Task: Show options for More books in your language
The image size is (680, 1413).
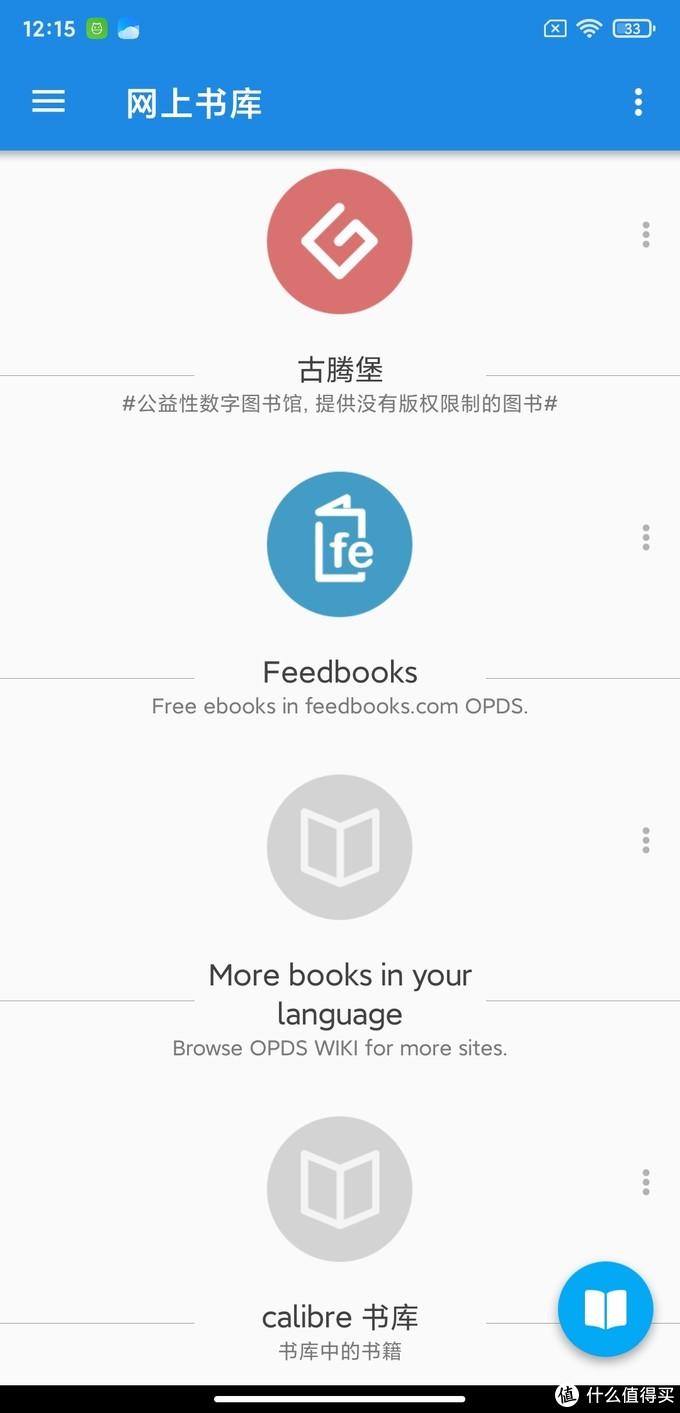Action: 646,840
